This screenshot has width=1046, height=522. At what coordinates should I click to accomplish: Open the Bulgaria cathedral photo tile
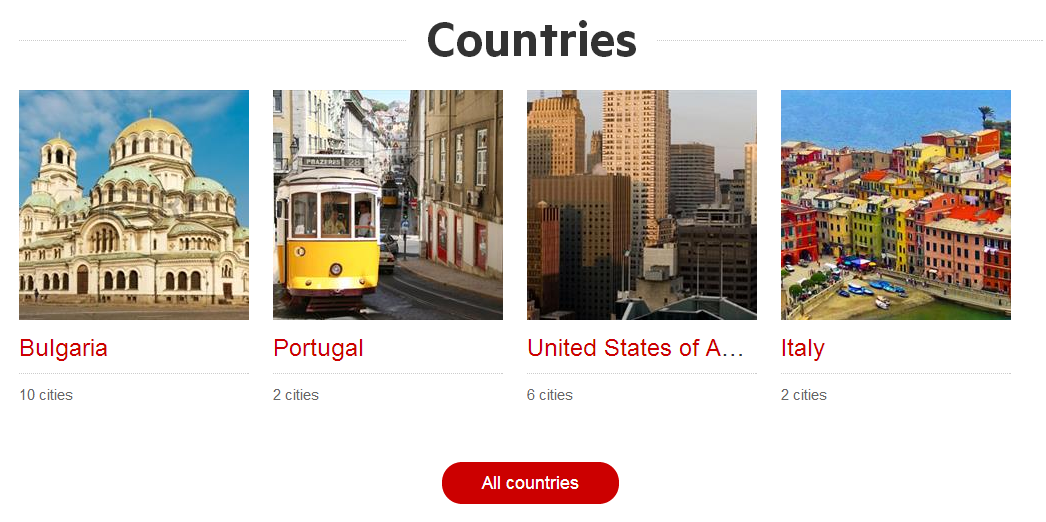coord(134,205)
